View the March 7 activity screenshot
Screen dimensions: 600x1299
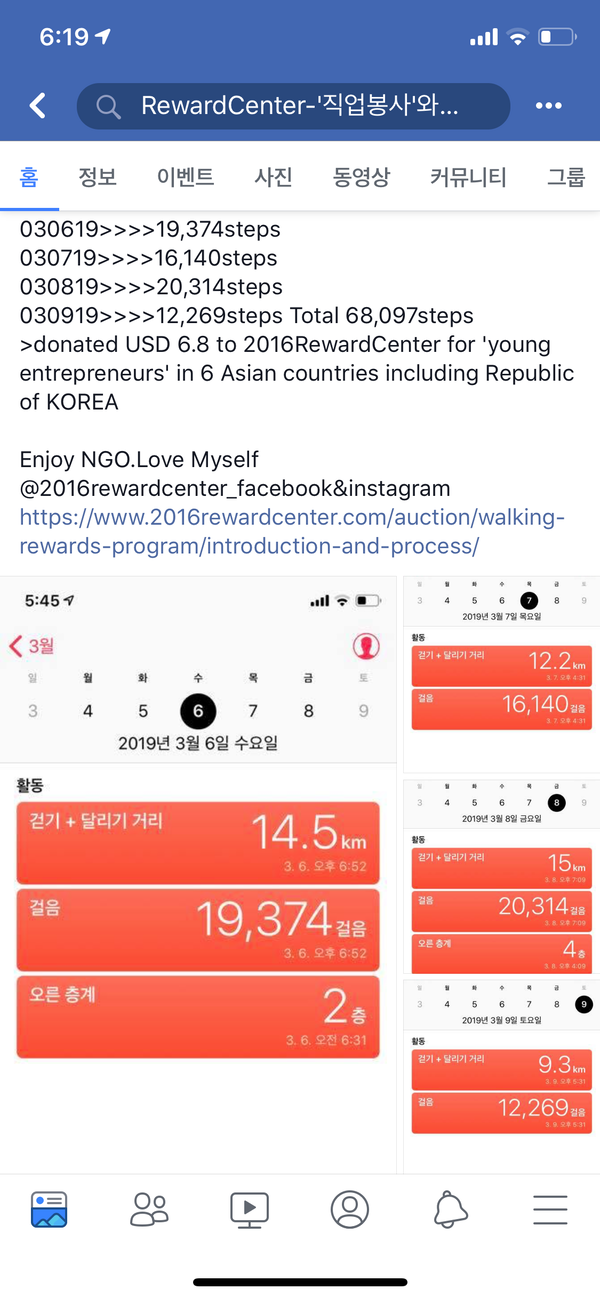coord(501,672)
